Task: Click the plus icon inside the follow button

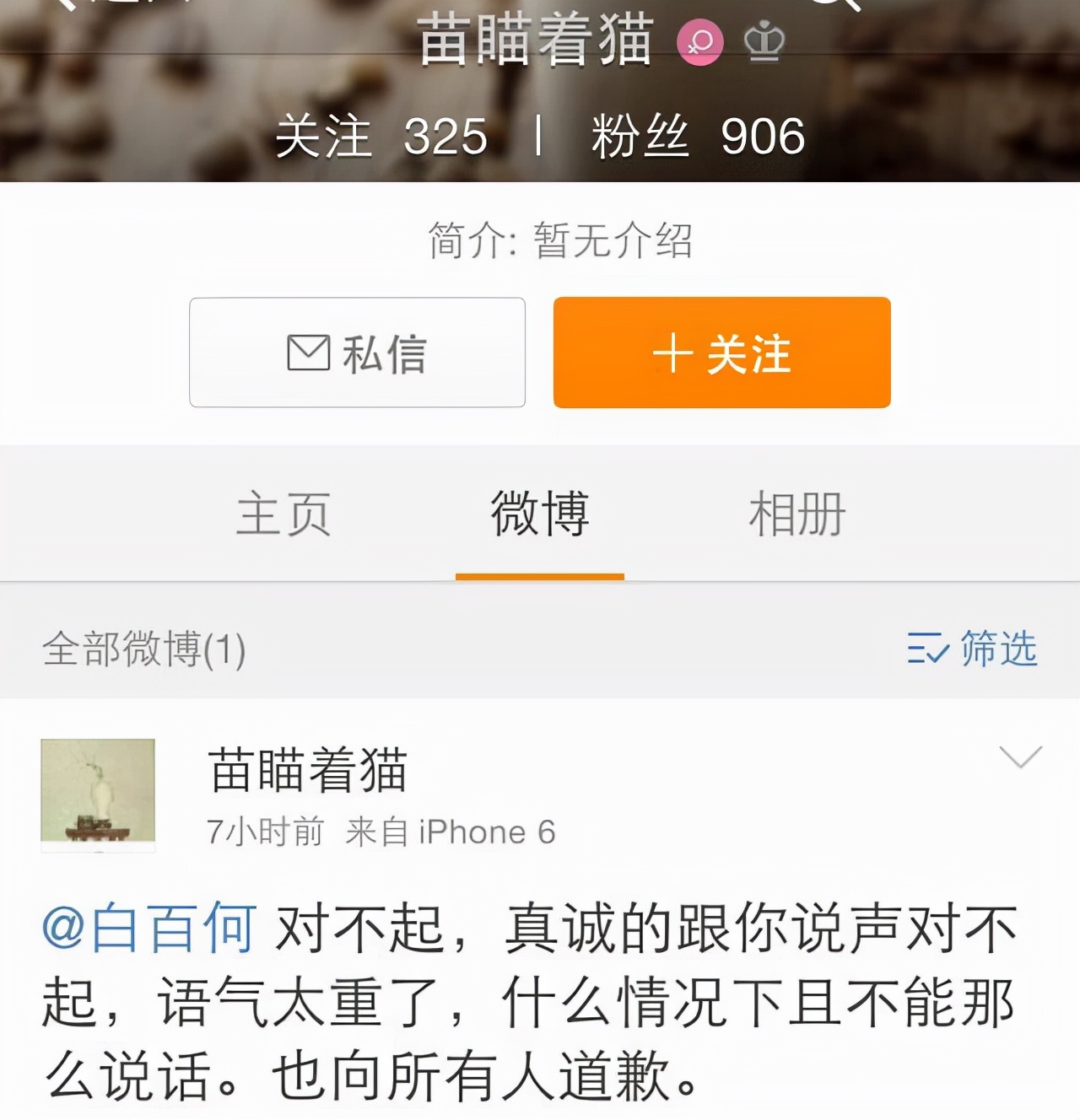Action: click(x=671, y=354)
